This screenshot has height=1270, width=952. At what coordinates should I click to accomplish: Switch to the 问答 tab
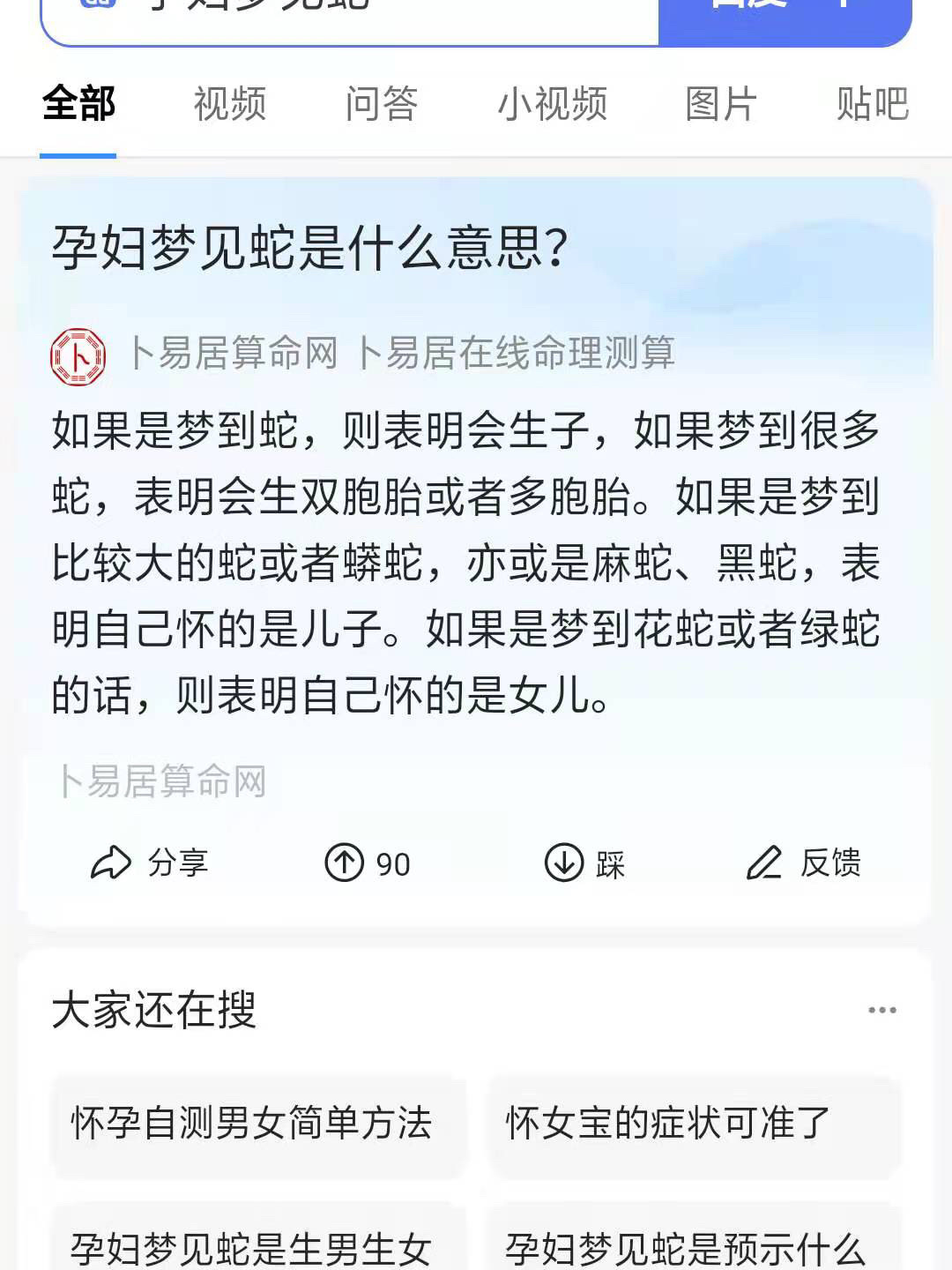(x=381, y=104)
